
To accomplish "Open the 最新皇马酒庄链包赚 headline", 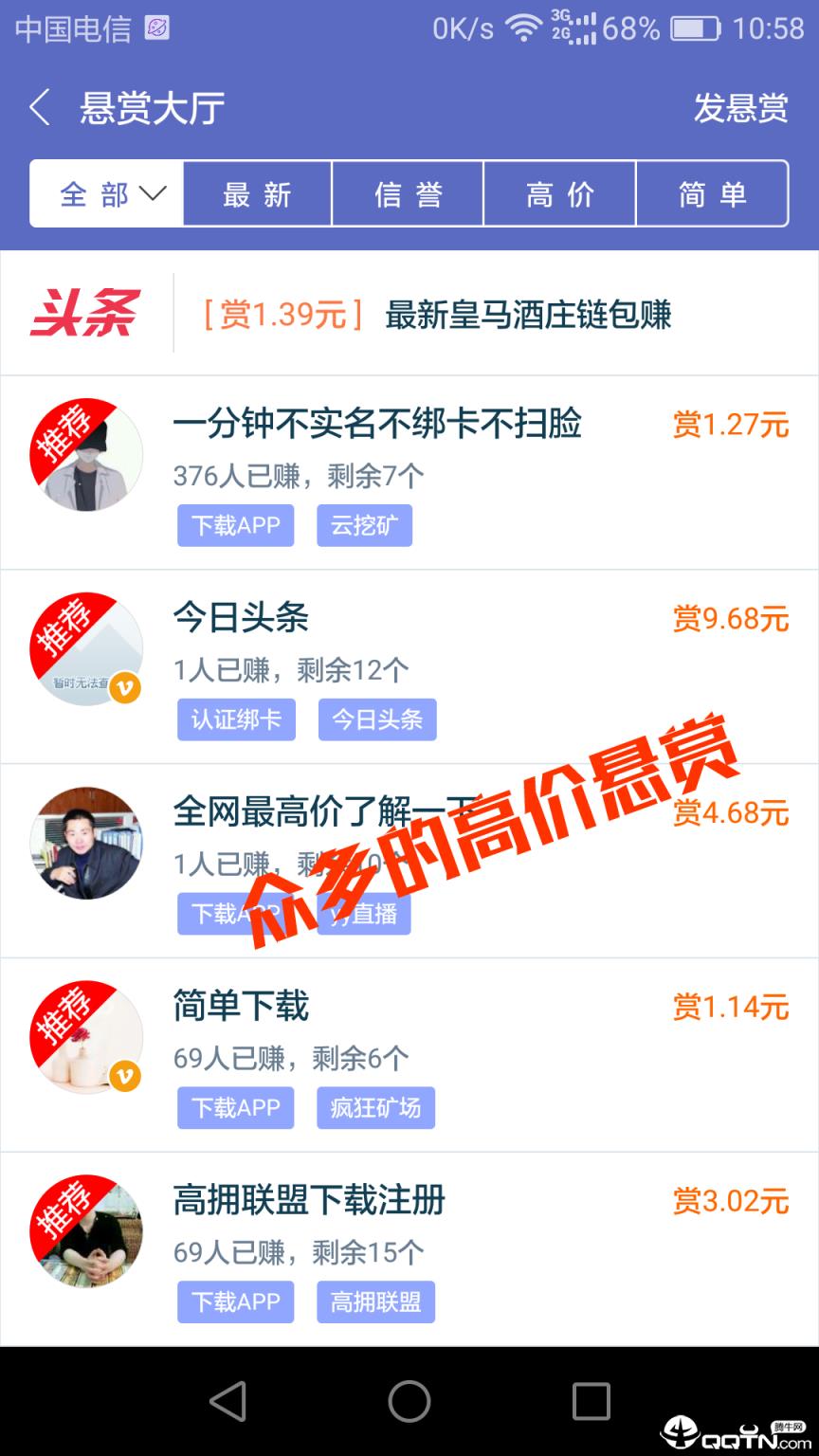I will click(528, 318).
